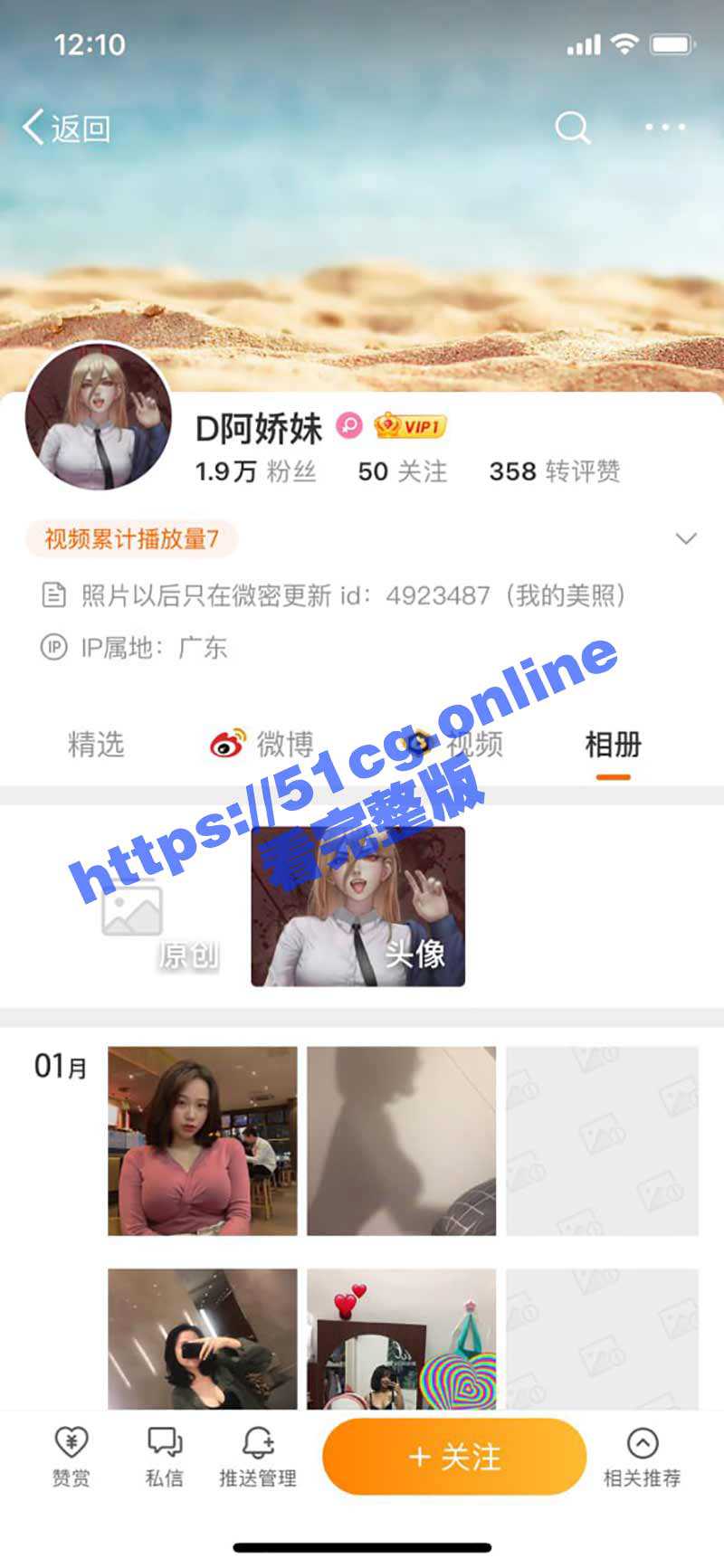724x1568 pixels.
Task: Go back using the 返回 button
Action: tap(65, 128)
